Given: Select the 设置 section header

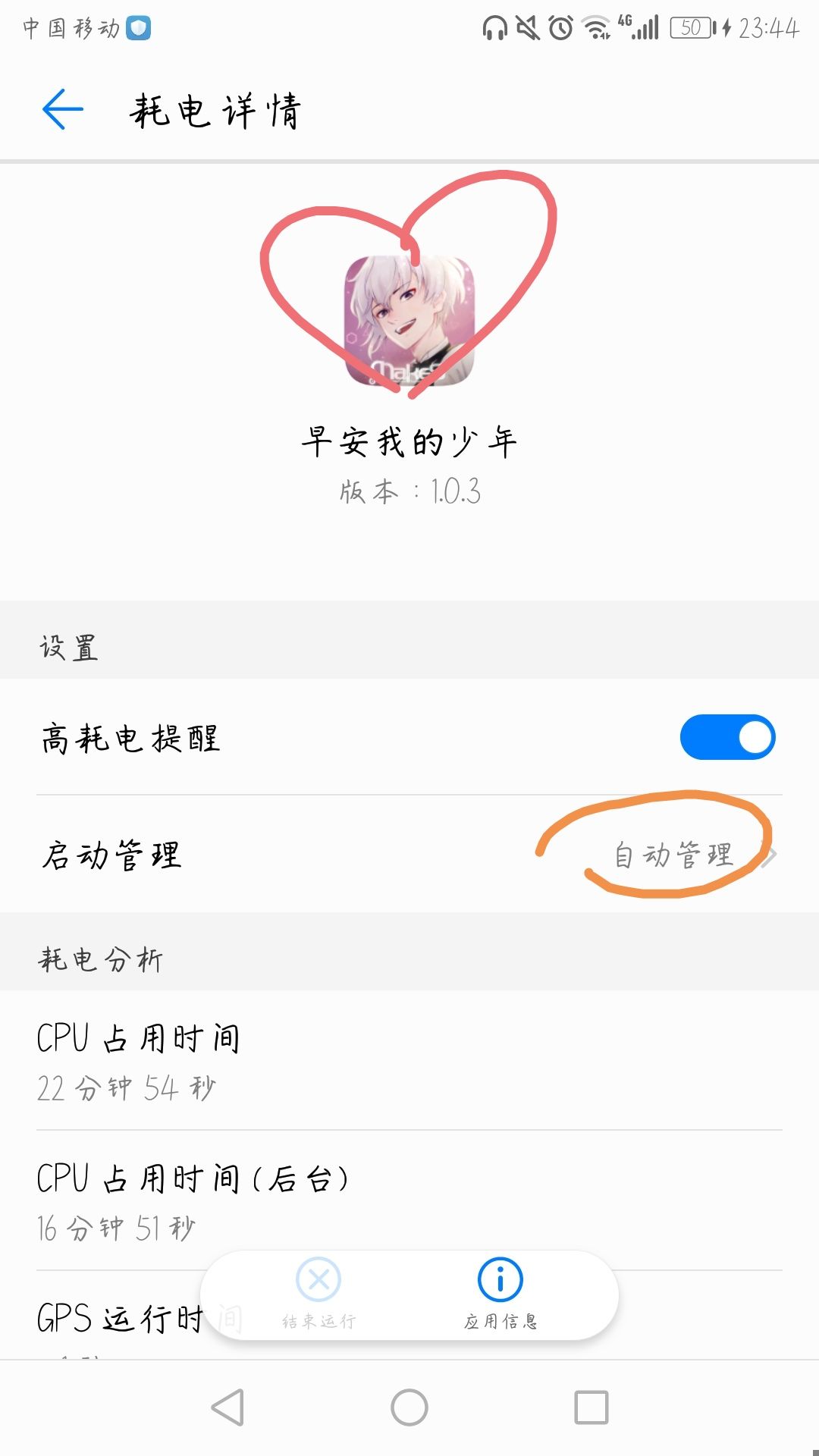Looking at the screenshot, I should (68, 648).
